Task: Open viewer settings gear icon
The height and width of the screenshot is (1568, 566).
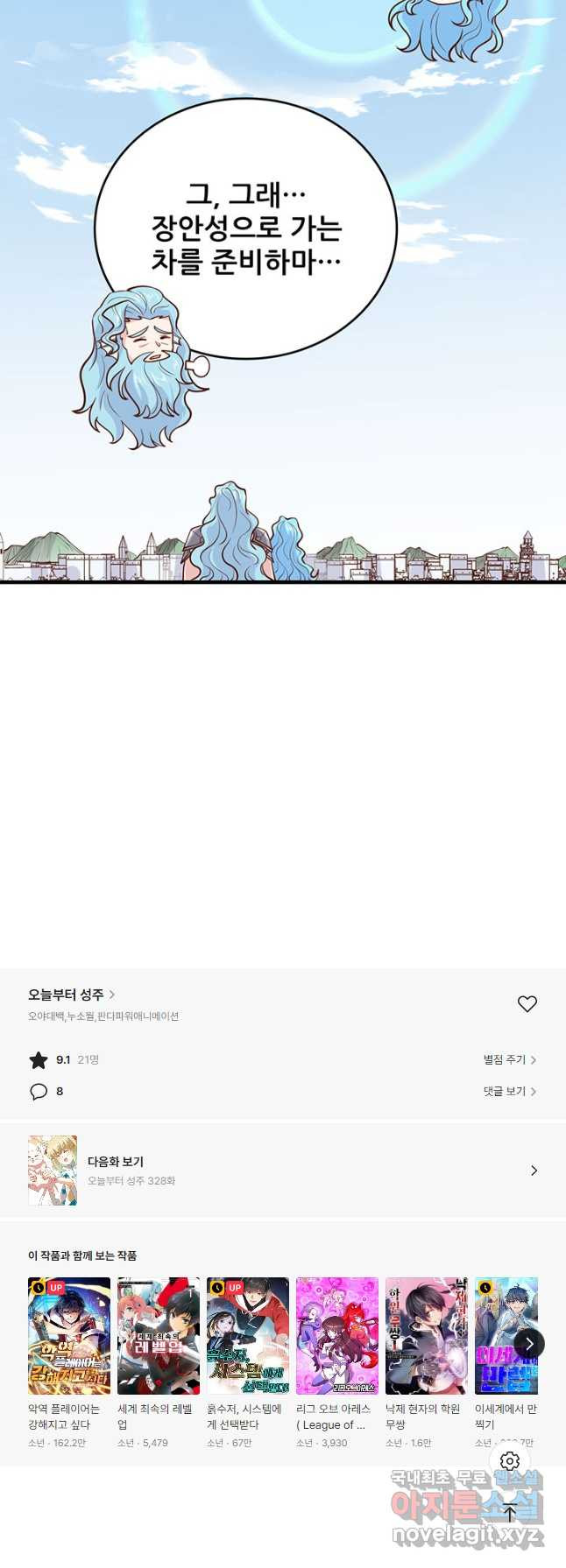Action: pos(510,1461)
